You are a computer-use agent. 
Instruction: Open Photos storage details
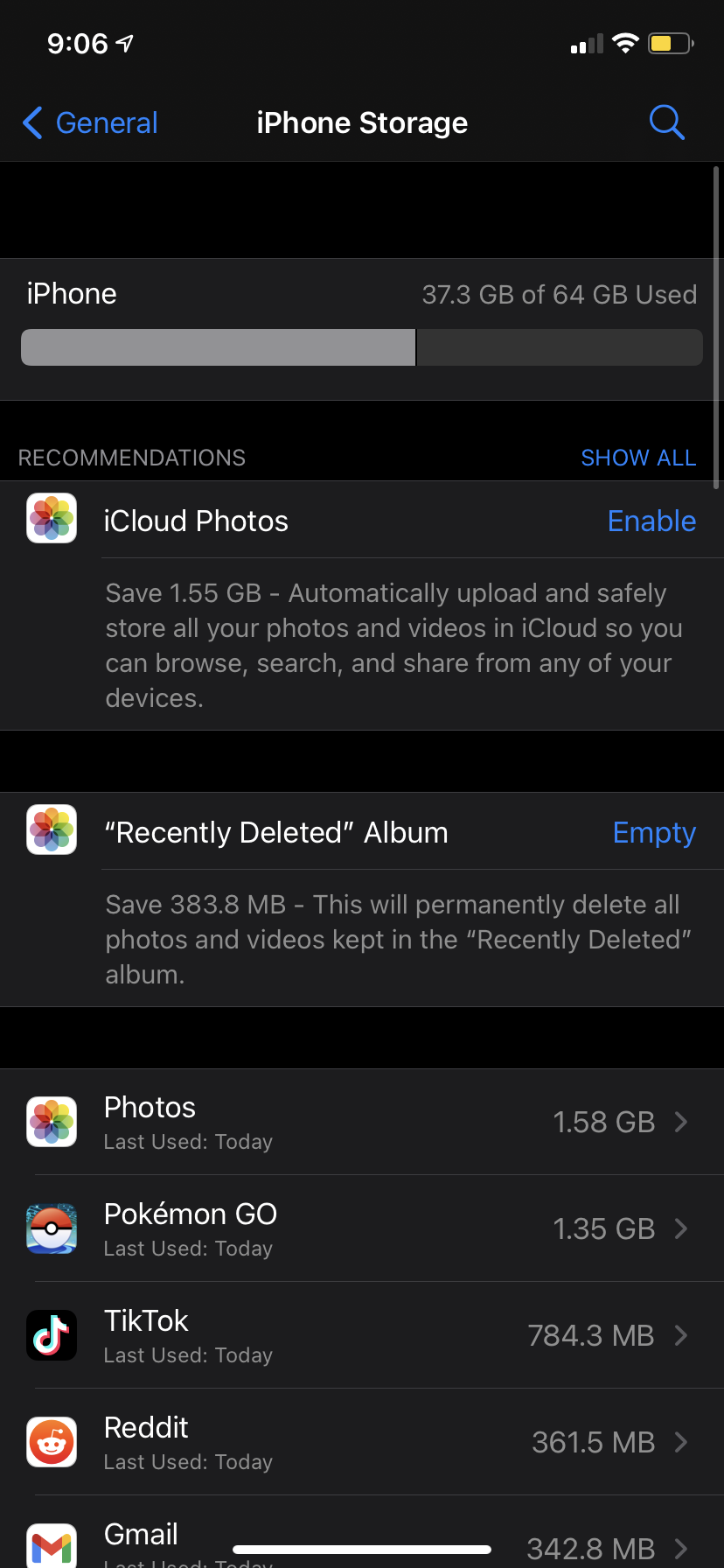pos(362,1122)
